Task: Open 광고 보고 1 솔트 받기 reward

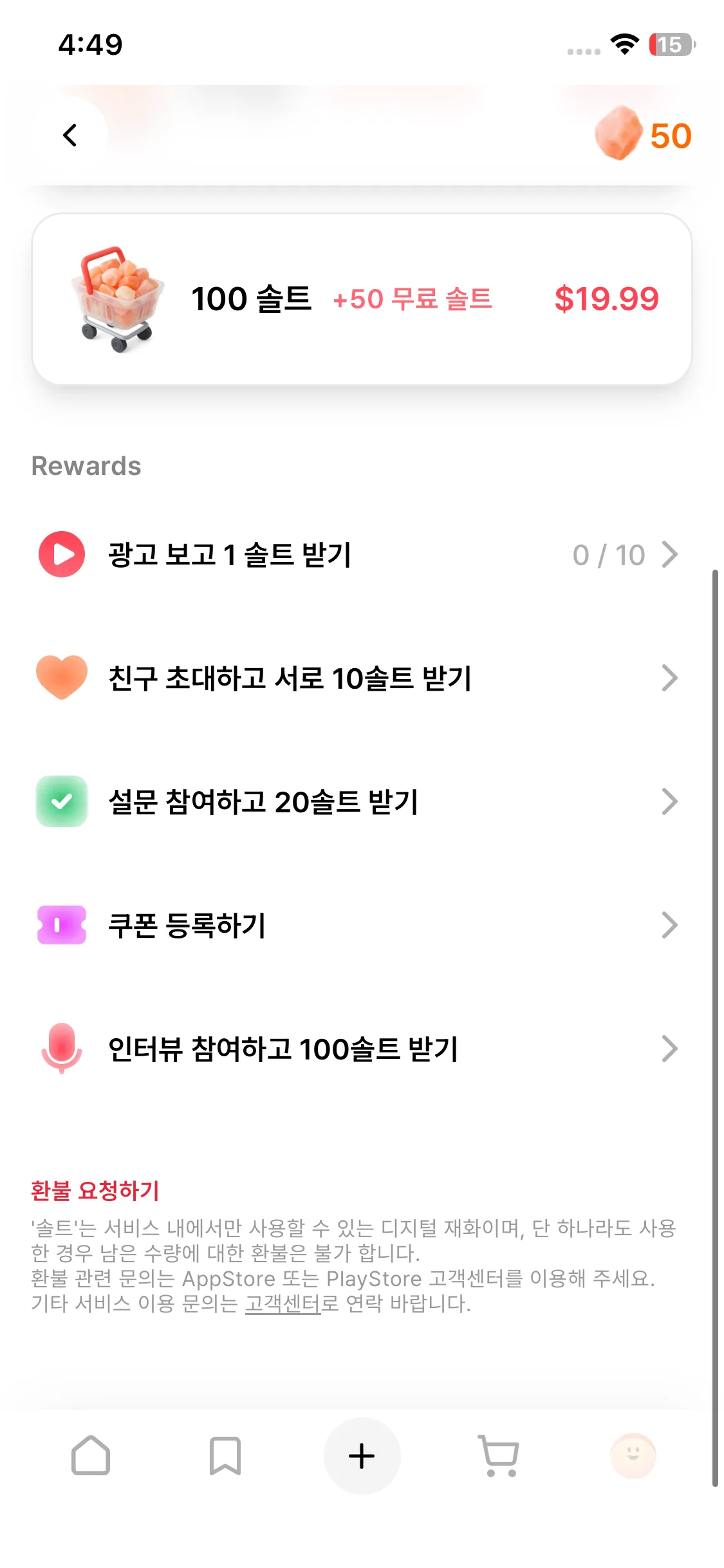Action: [x=358, y=555]
